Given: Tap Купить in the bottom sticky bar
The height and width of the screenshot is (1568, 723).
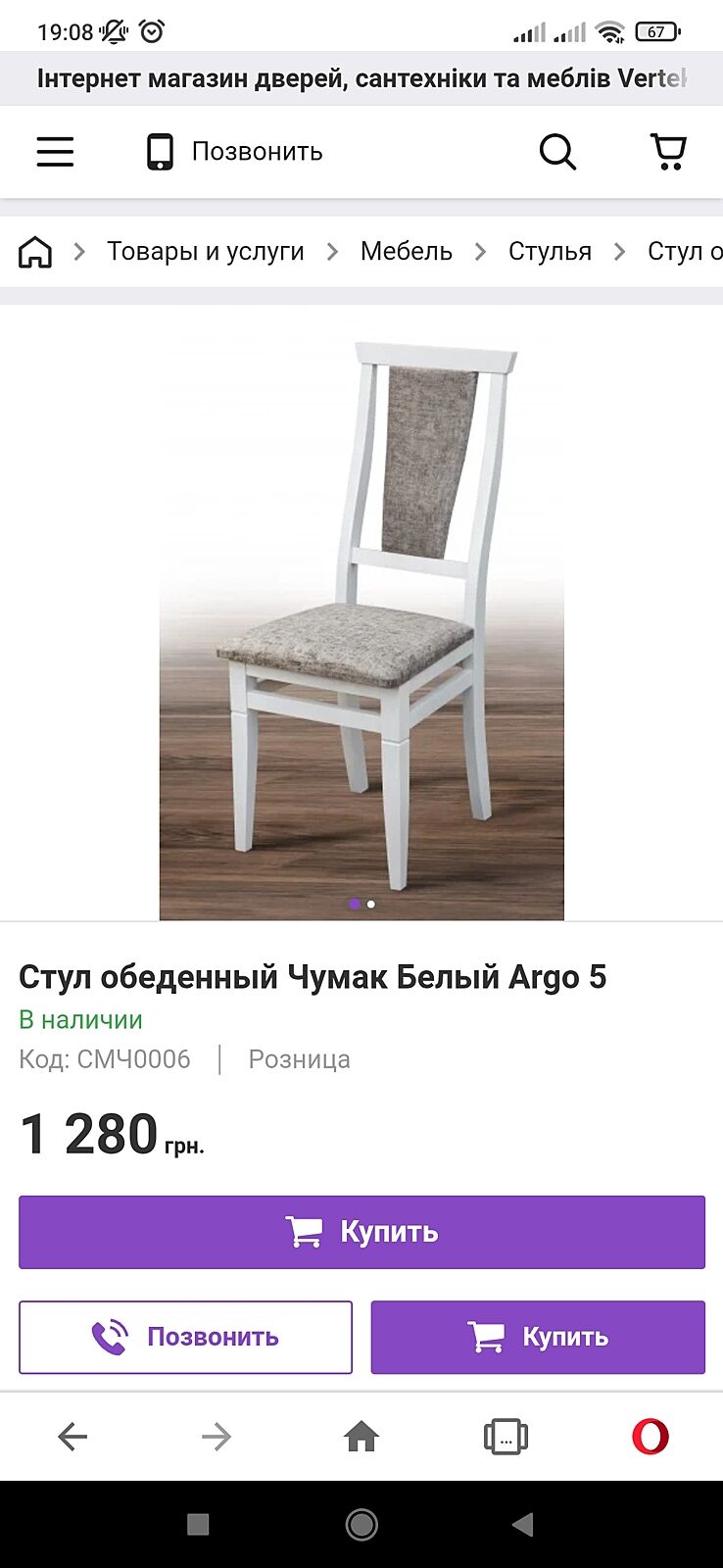Looking at the screenshot, I should pos(538,1337).
